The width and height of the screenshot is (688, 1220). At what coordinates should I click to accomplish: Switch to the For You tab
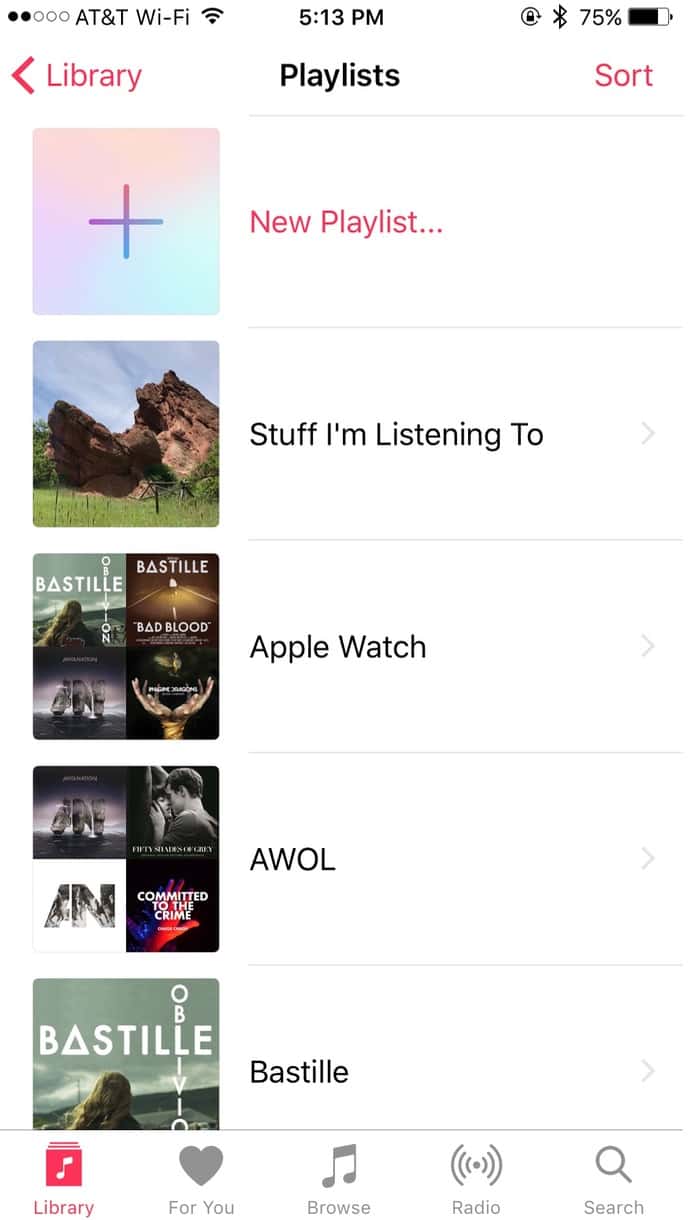click(x=201, y=1180)
